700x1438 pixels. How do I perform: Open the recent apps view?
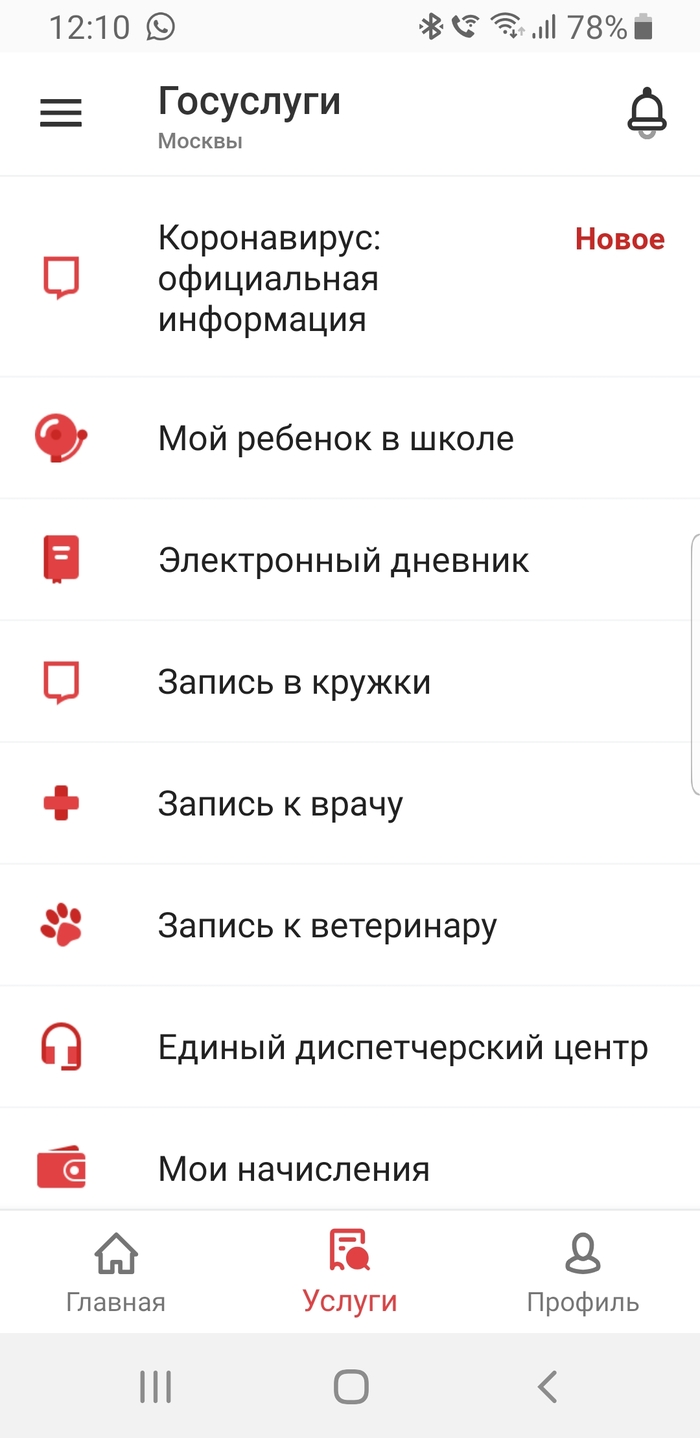[x=156, y=1387]
